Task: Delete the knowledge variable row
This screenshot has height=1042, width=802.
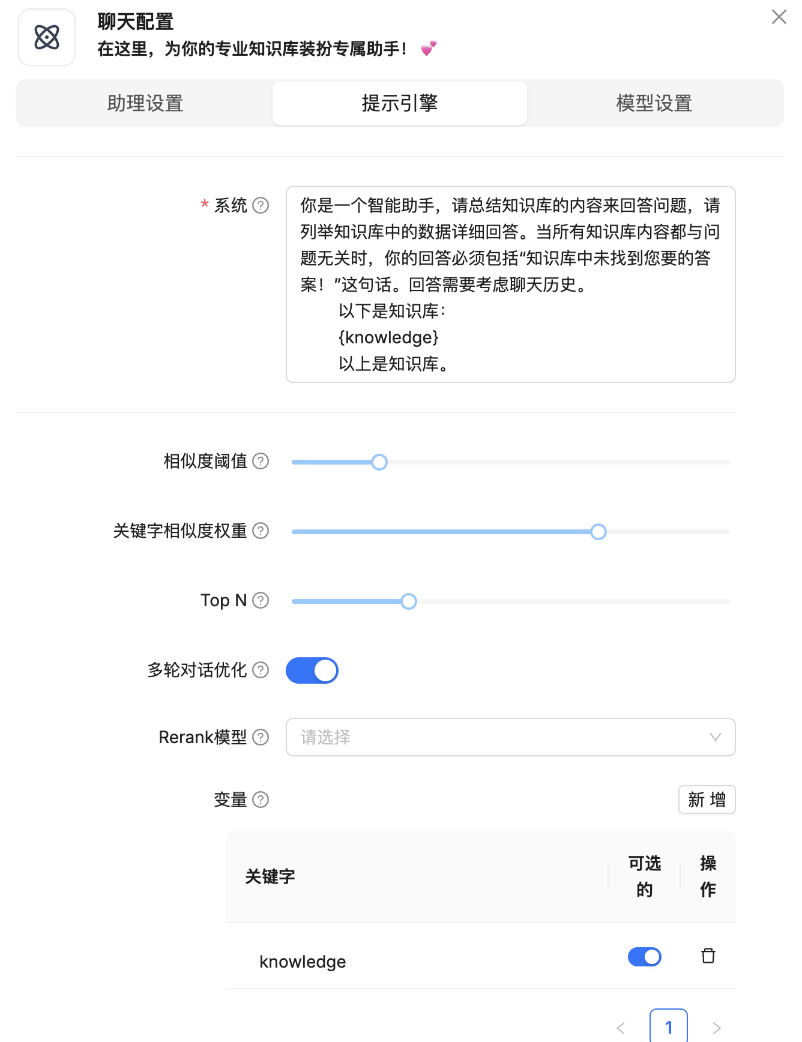Action: [x=708, y=956]
